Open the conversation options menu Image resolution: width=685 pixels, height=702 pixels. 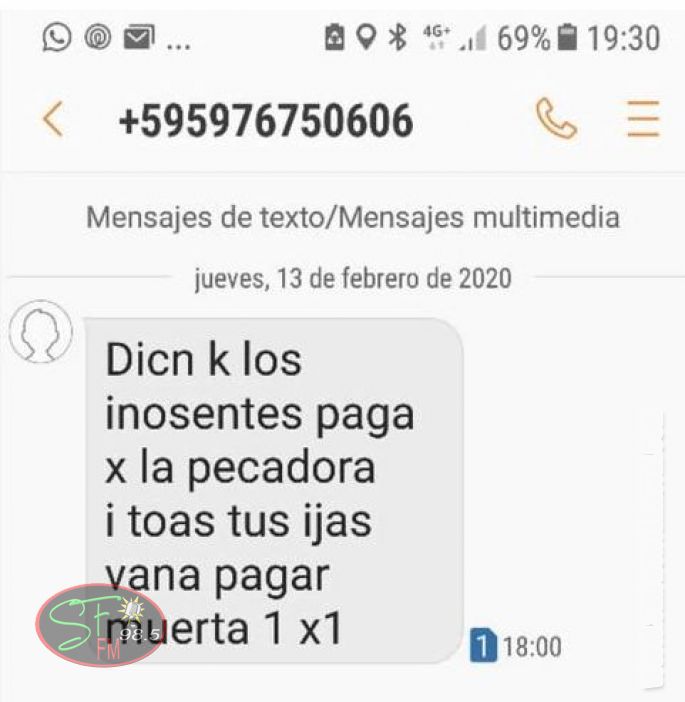pyautogui.click(x=643, y=120)
